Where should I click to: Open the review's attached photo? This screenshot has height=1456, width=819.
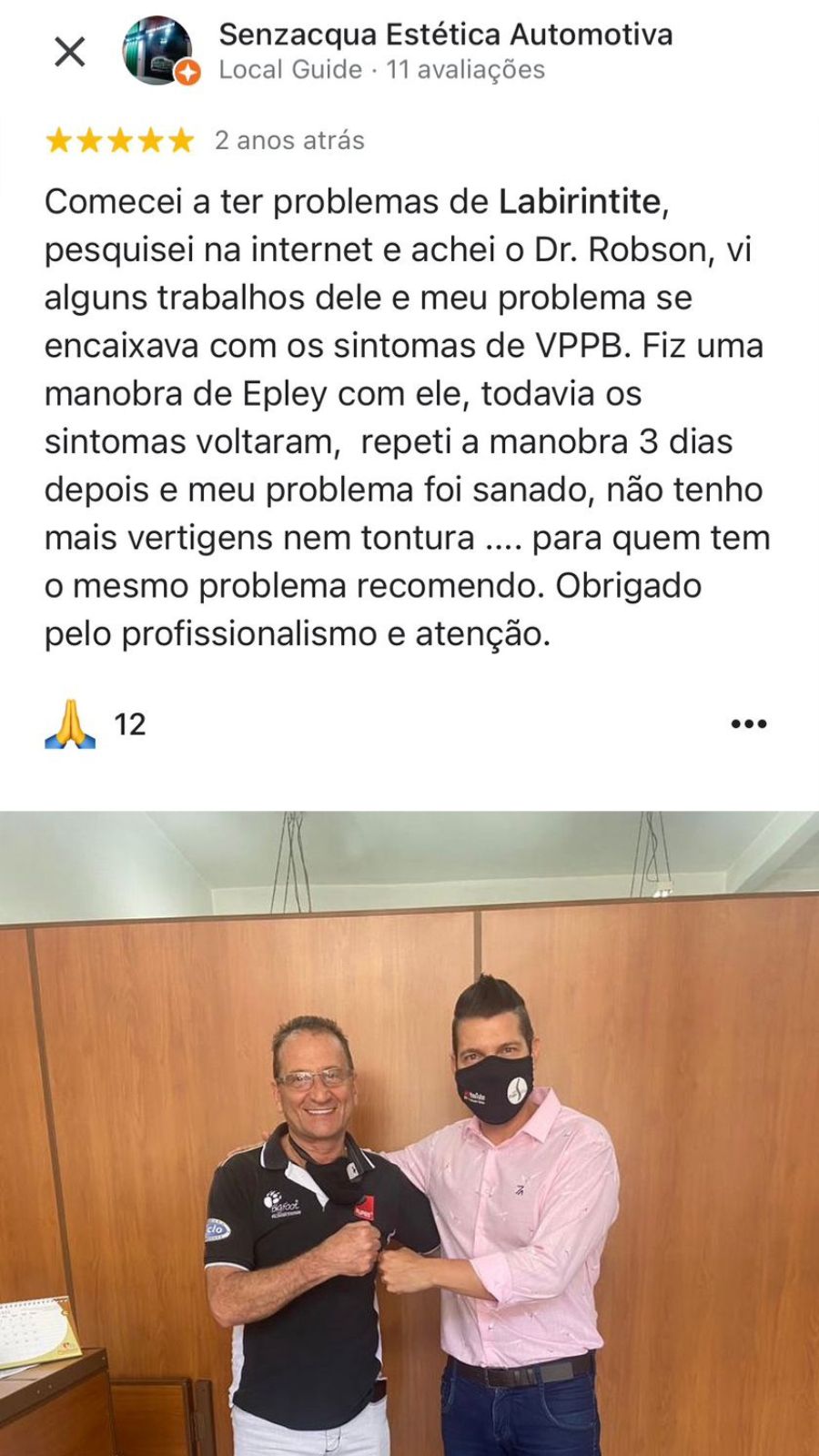pyautogui.click(x=409, y=1133)
